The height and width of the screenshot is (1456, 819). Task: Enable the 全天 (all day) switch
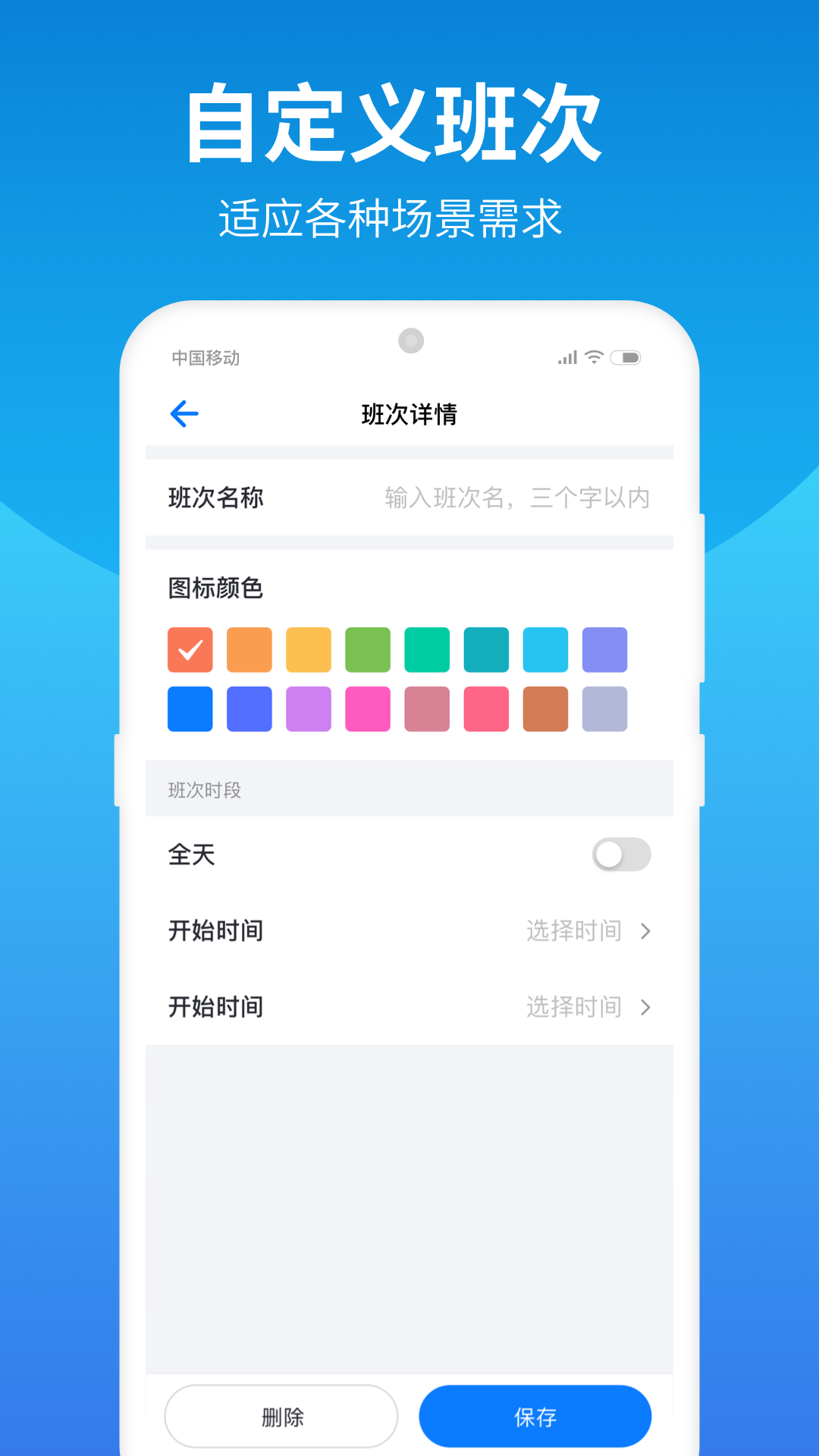click(x=622, y=855)
